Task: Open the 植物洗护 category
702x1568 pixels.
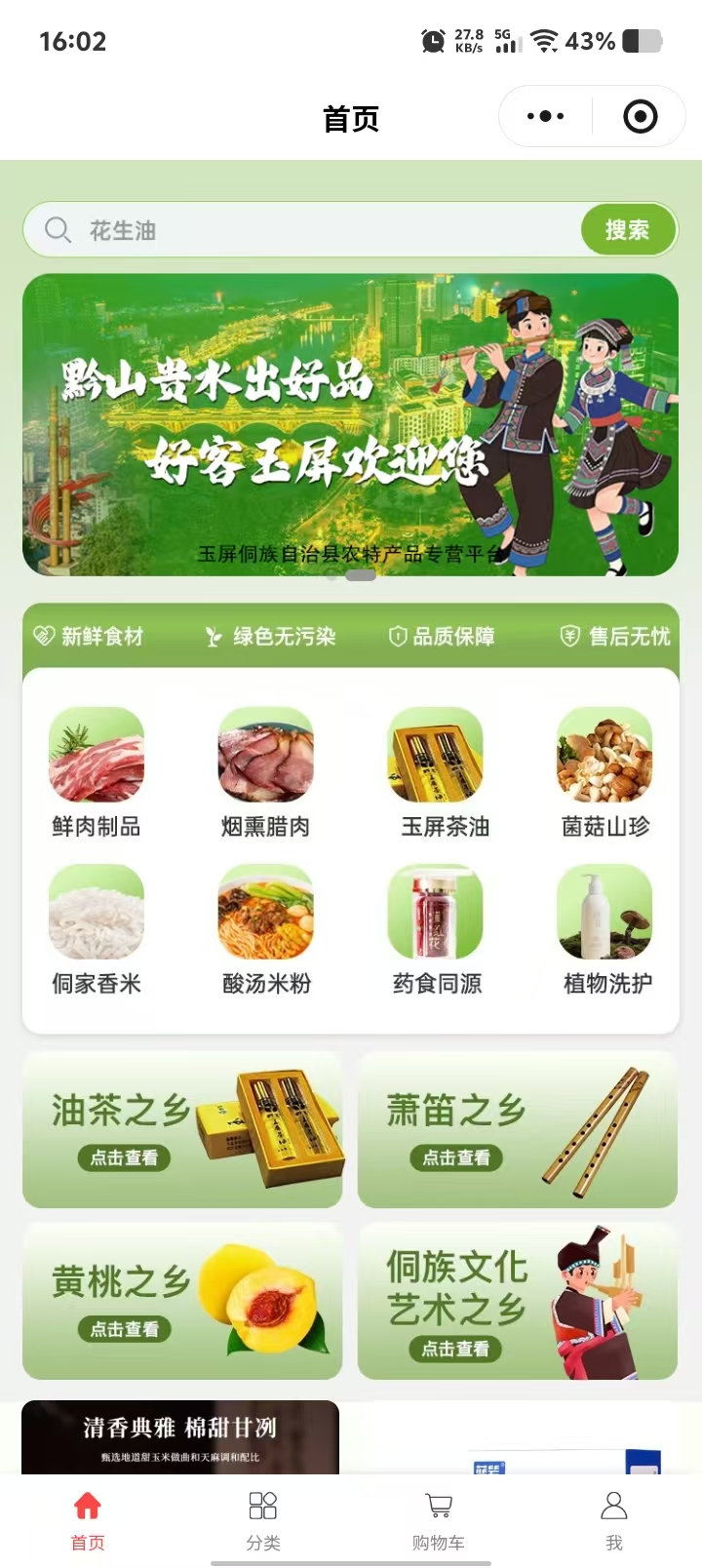Action: coord(605,929)
